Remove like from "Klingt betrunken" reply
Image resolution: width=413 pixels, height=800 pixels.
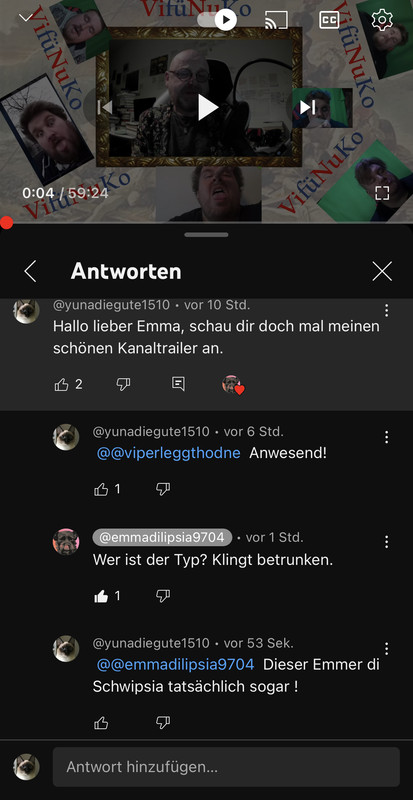[102, 596]
